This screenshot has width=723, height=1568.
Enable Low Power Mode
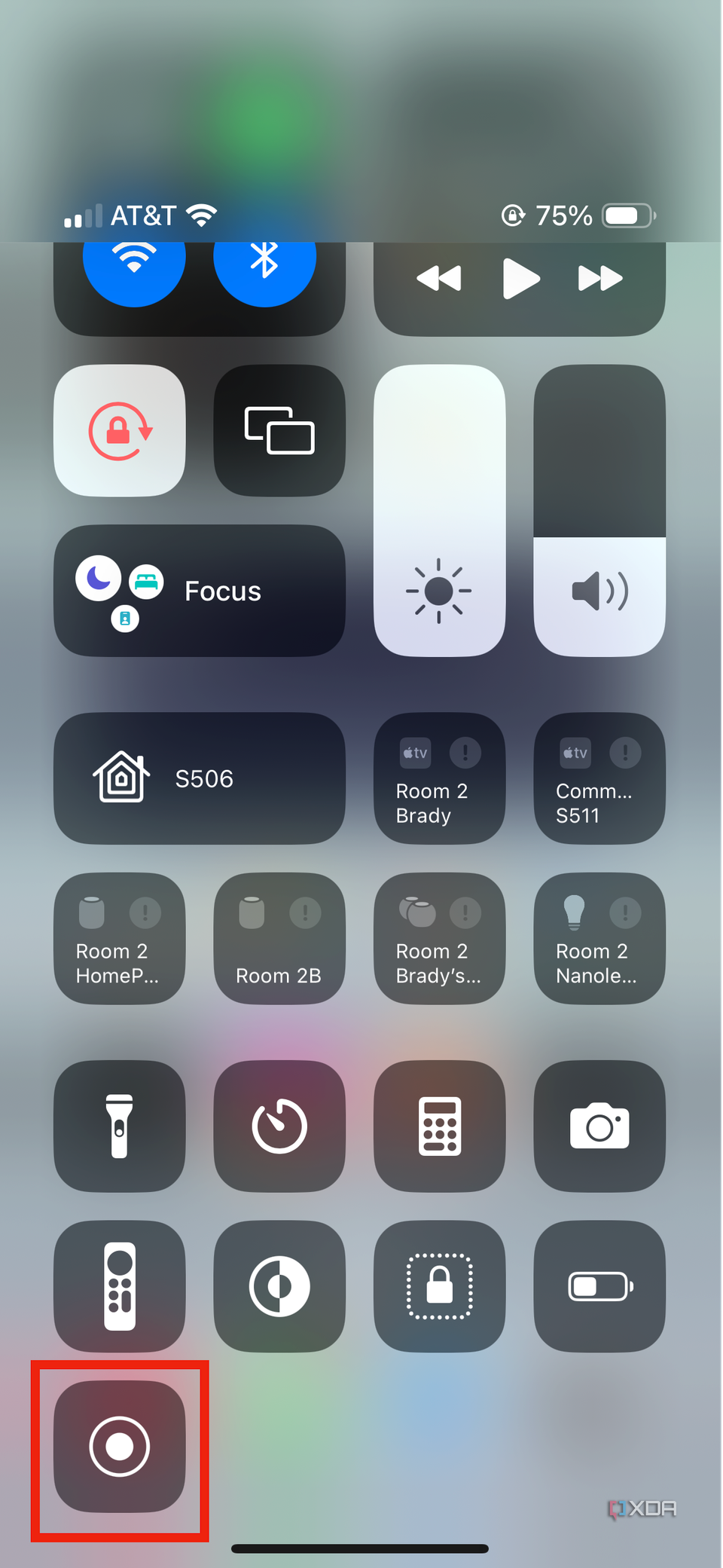coord(599,1286)
